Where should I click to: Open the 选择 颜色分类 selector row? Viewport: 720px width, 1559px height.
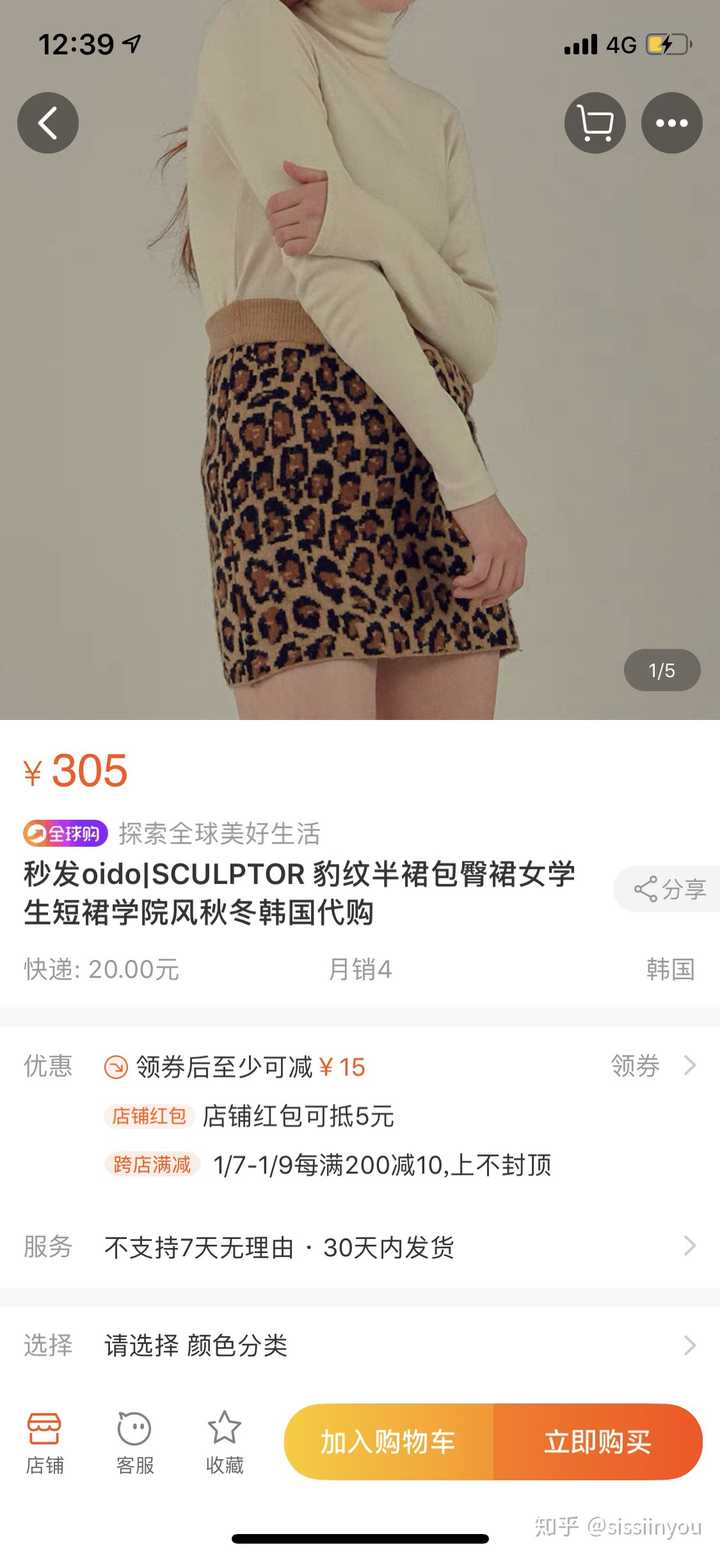tap(360, 1345)
